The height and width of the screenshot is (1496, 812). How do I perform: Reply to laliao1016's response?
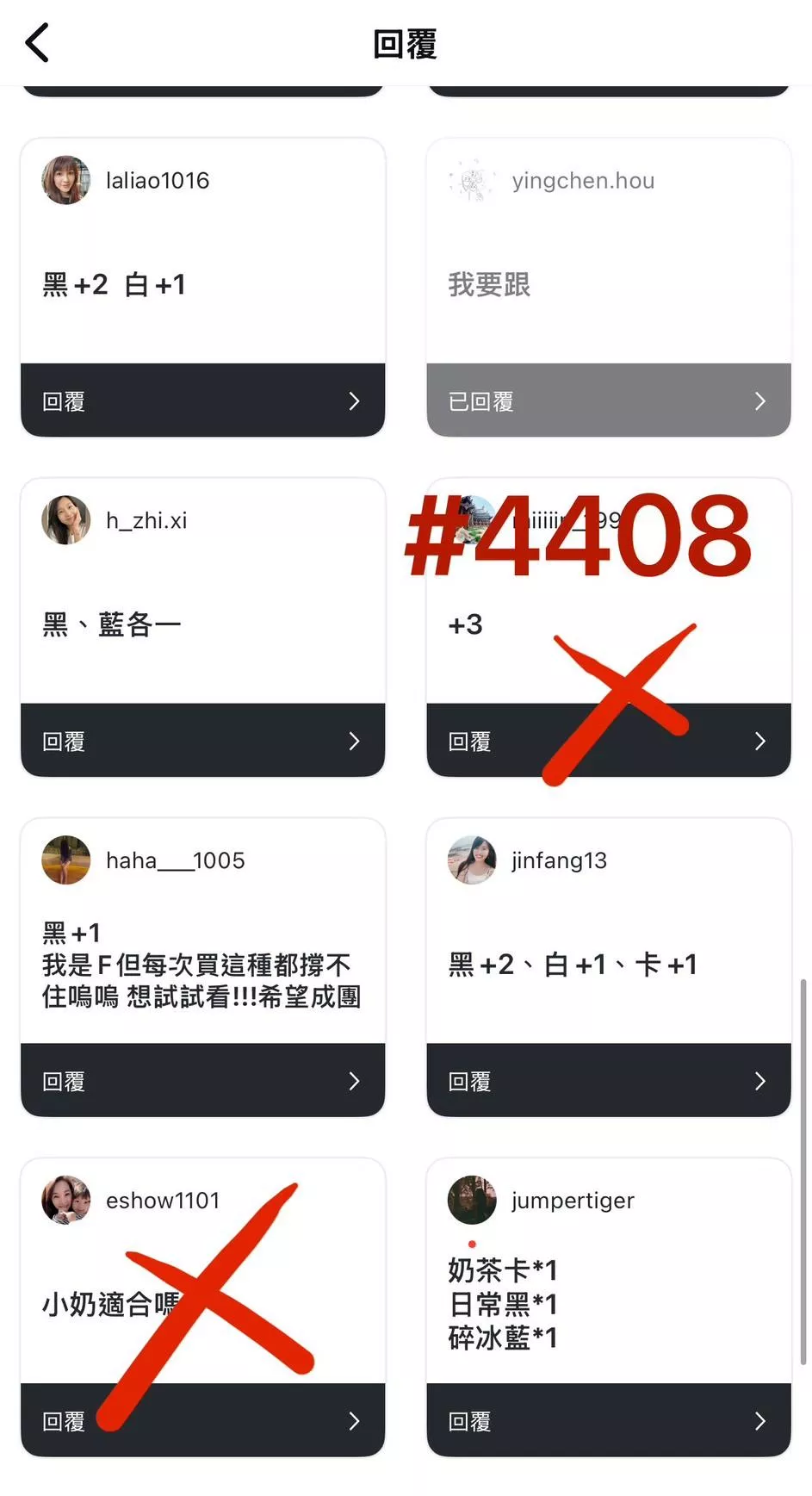(202, 400)
